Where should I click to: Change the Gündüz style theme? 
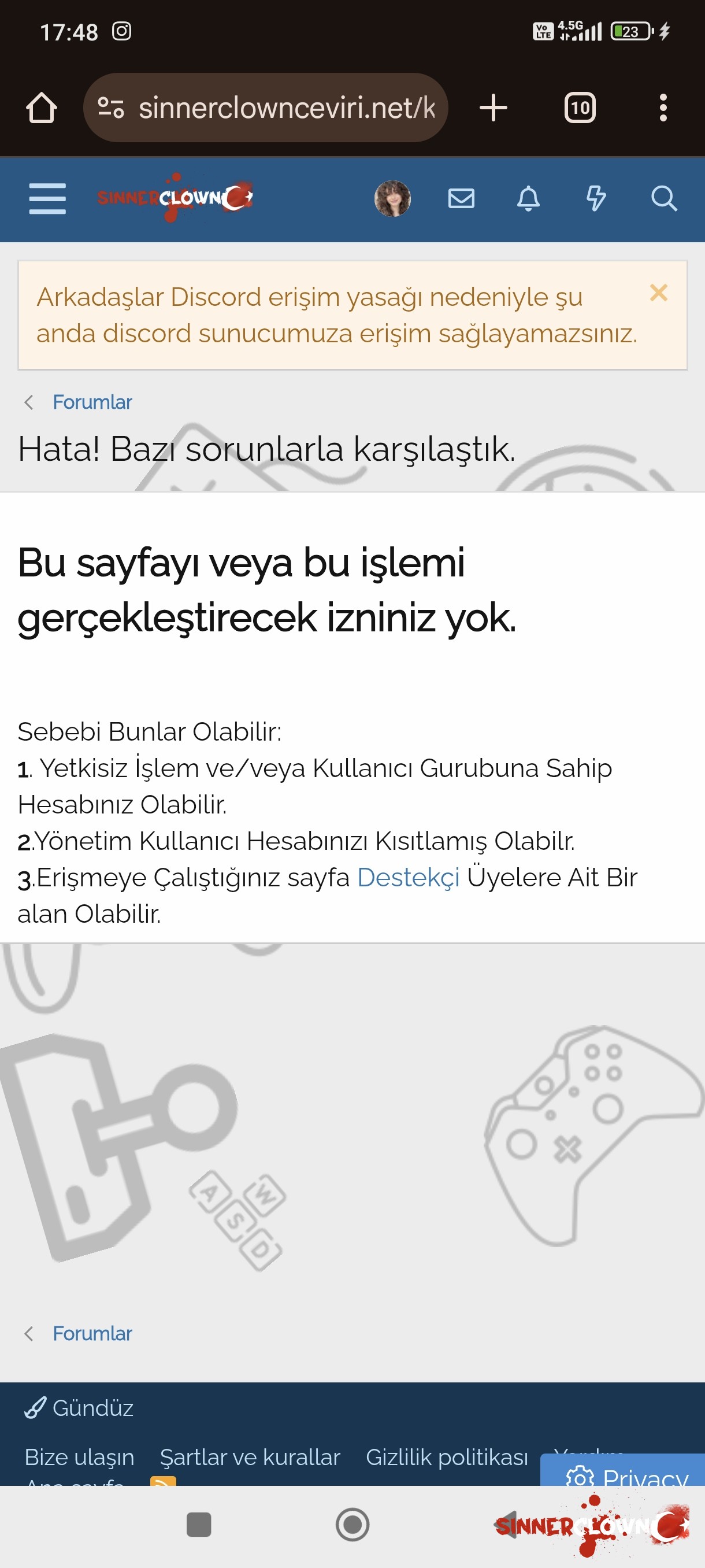pyautogui.click(x=79, y=1408)
